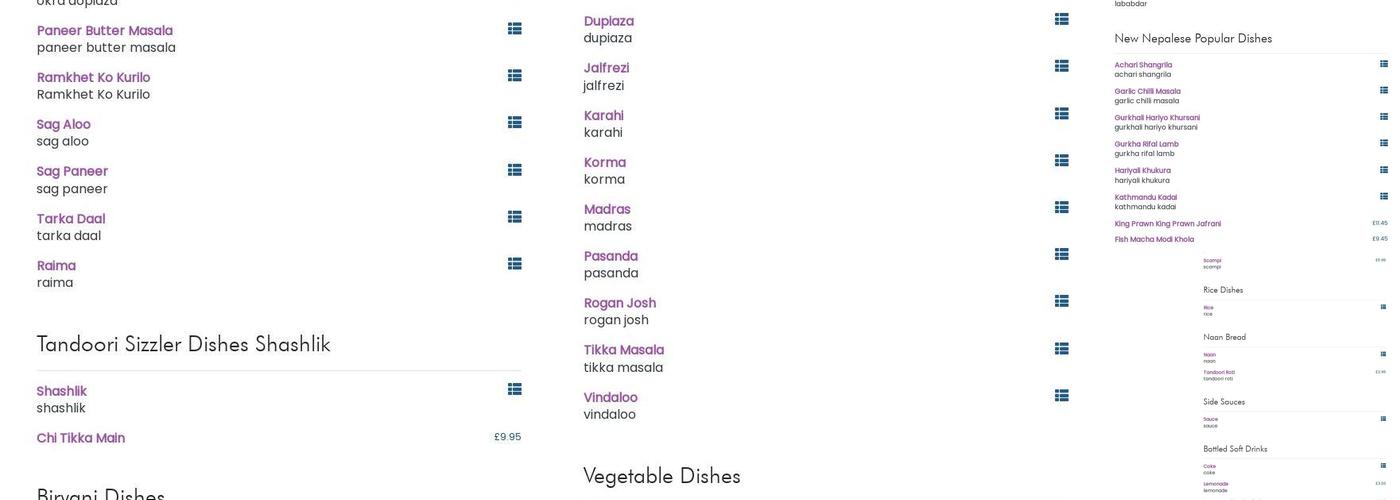Select King Prawn Jafrani dish
Screen dimensions: 1400x500
click(1167, 224)
